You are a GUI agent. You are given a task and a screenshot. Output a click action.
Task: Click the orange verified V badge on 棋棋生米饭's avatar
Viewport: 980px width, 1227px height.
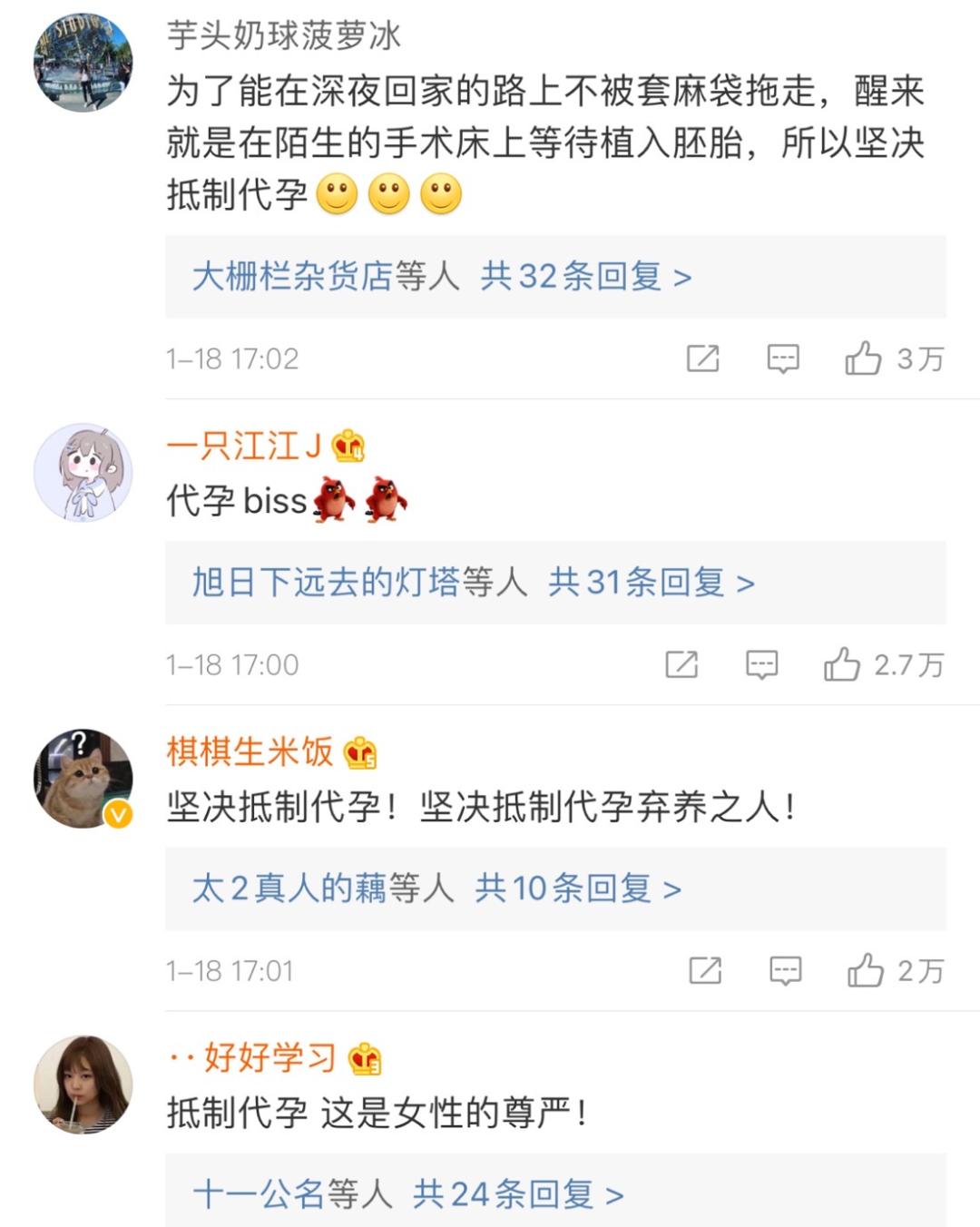coord(116,815)
